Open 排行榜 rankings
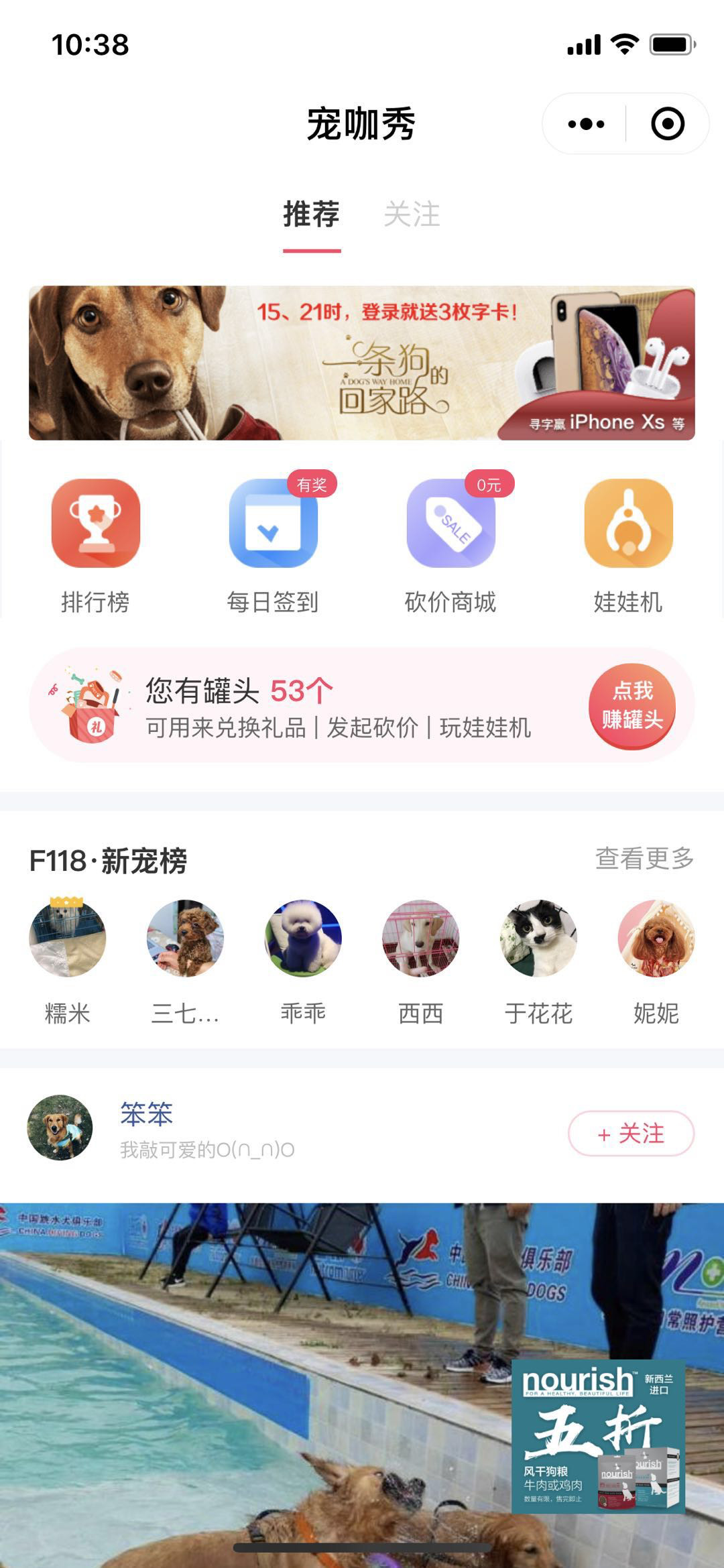This screenshot has height=1568, width=724. [96, 524]
